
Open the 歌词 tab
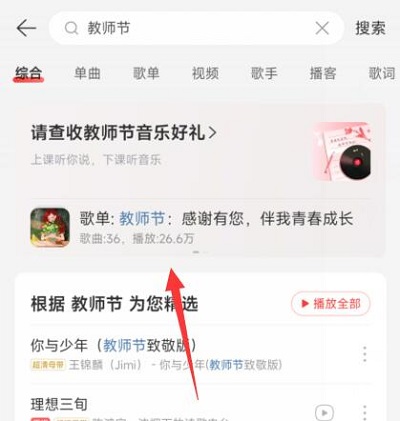pyautogui.click(x=382, y=73)
